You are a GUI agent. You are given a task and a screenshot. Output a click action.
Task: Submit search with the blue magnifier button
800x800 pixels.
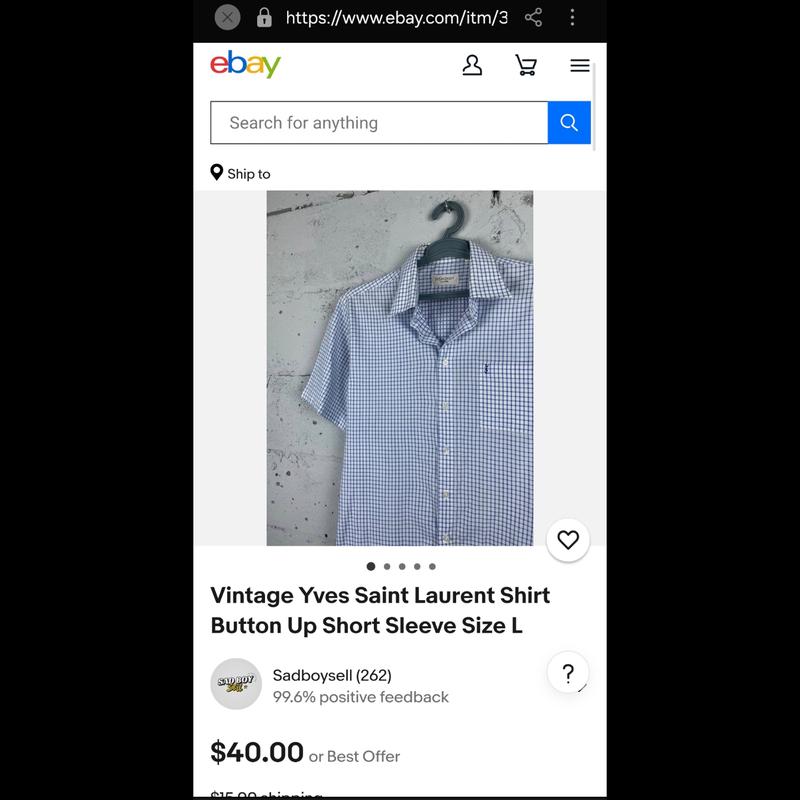569,123
